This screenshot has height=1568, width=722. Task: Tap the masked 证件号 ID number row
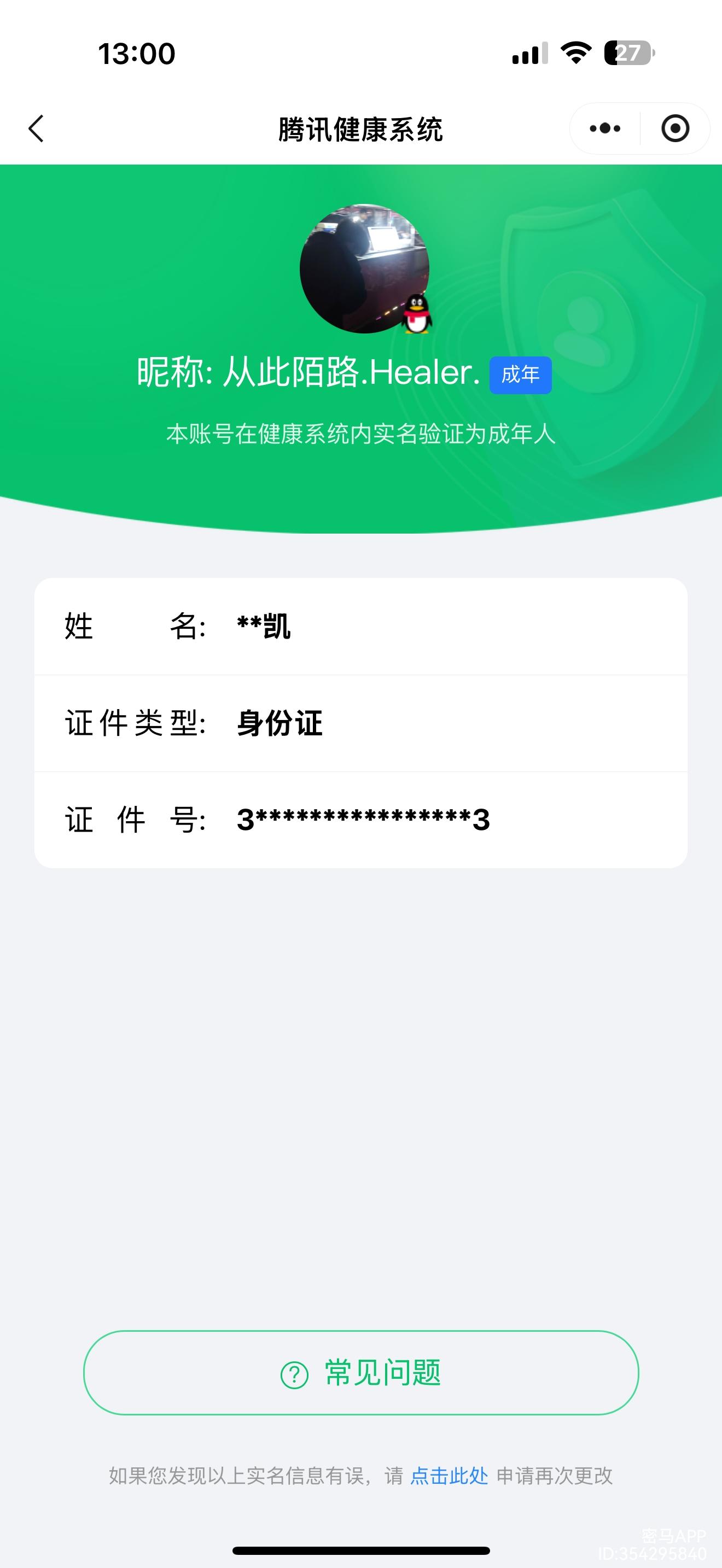360,820
